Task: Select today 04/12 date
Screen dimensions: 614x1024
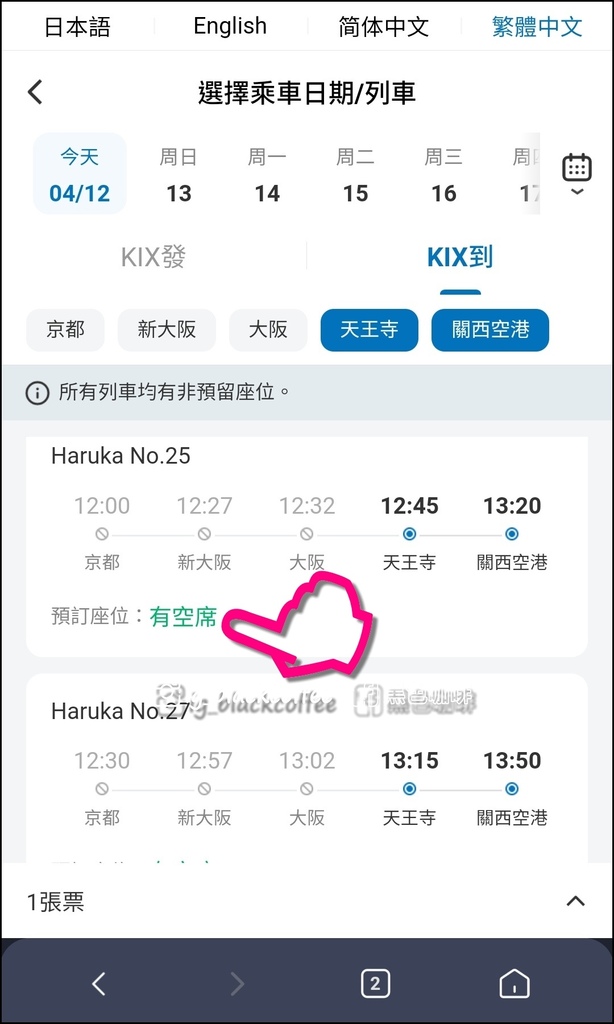Action: coord(80,174)
